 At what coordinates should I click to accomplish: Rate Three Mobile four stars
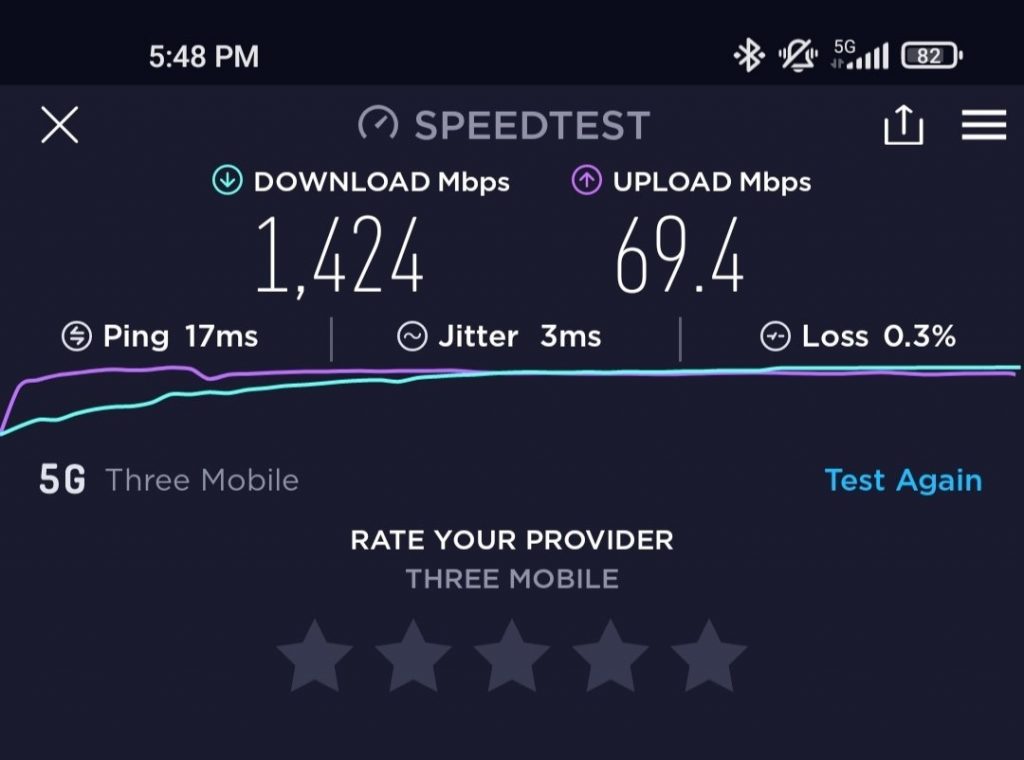pos(610,657)
